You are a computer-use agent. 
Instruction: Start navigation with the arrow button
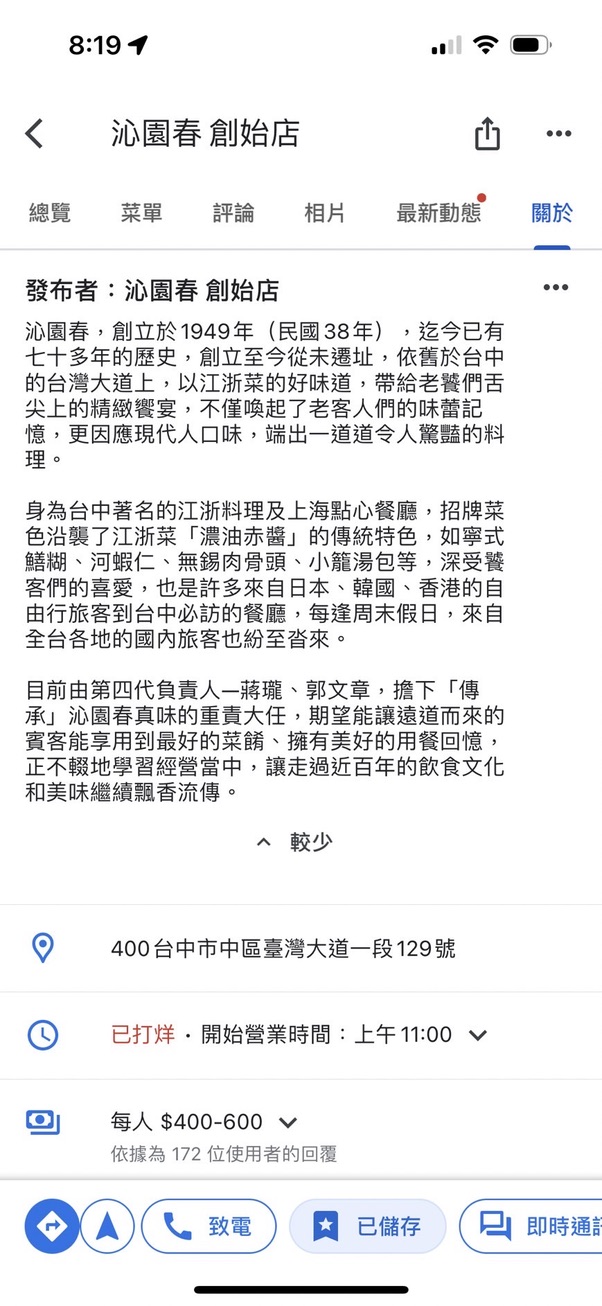point(107,1226)
